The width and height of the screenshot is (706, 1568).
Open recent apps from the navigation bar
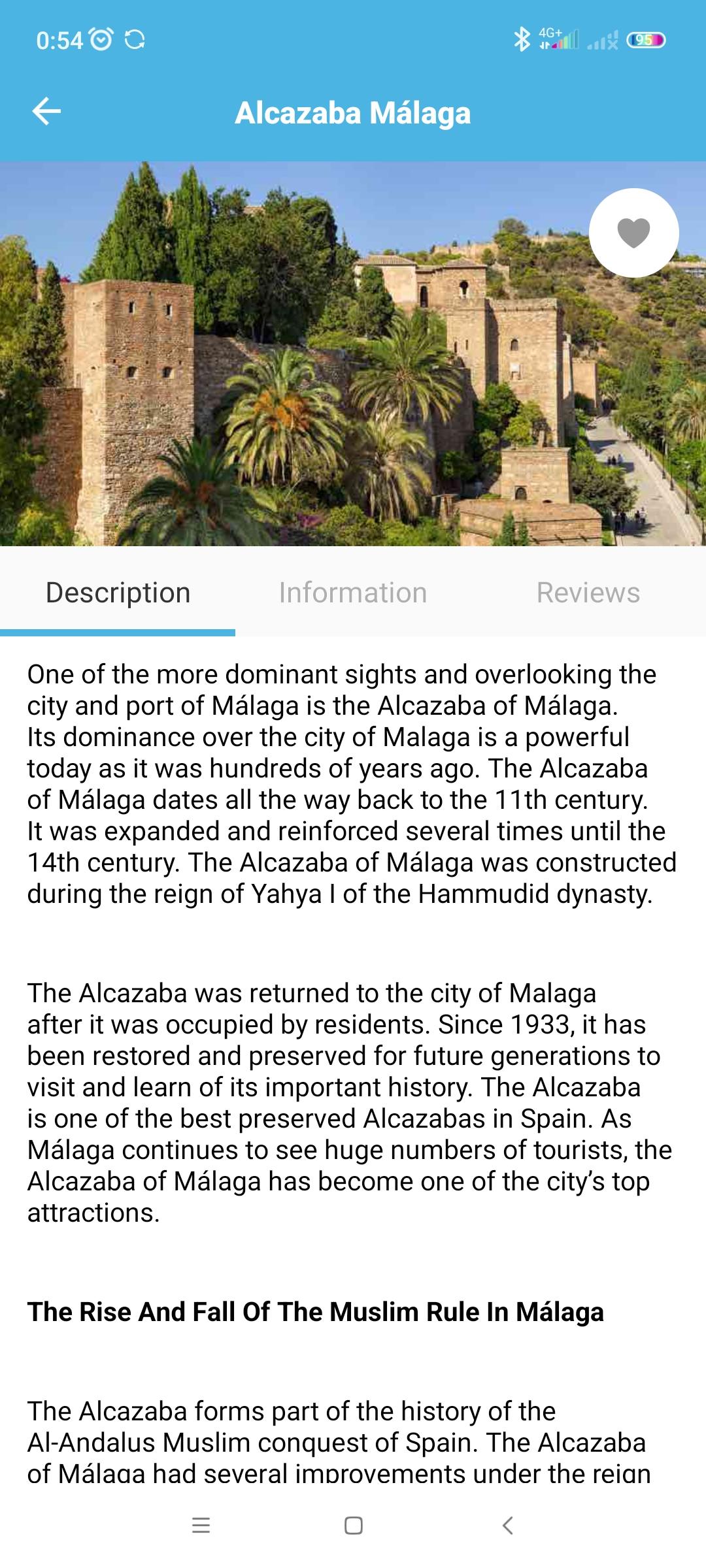point(201,1525)
